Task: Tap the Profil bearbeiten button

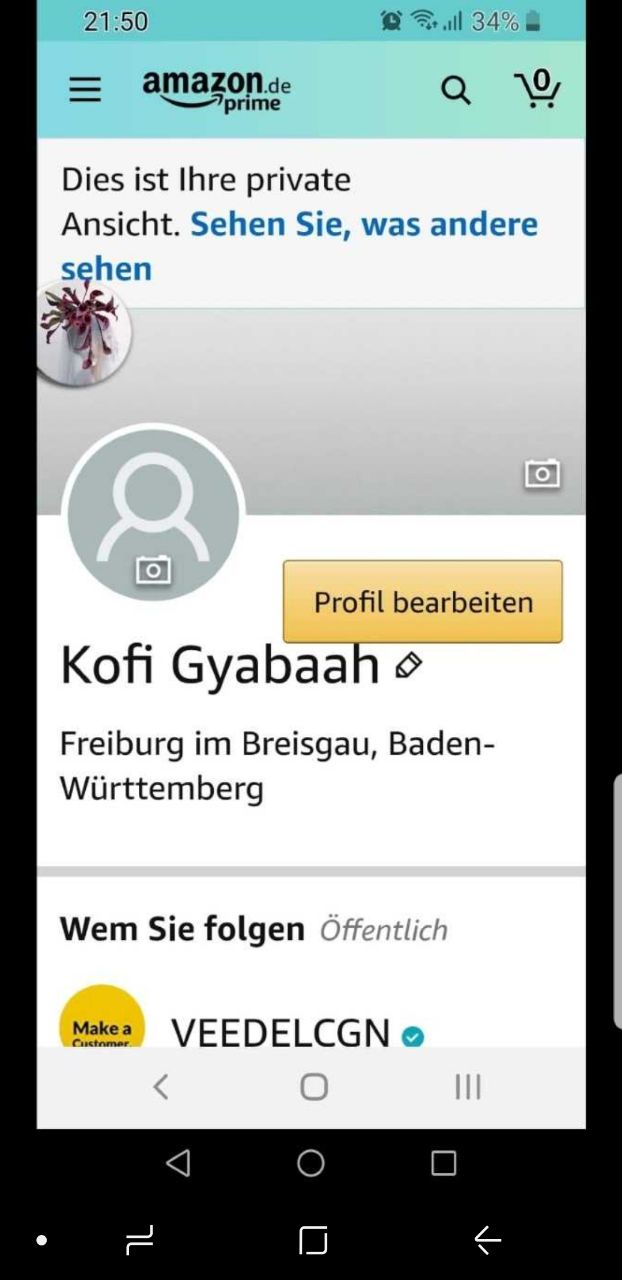Action: pos(422,602)
